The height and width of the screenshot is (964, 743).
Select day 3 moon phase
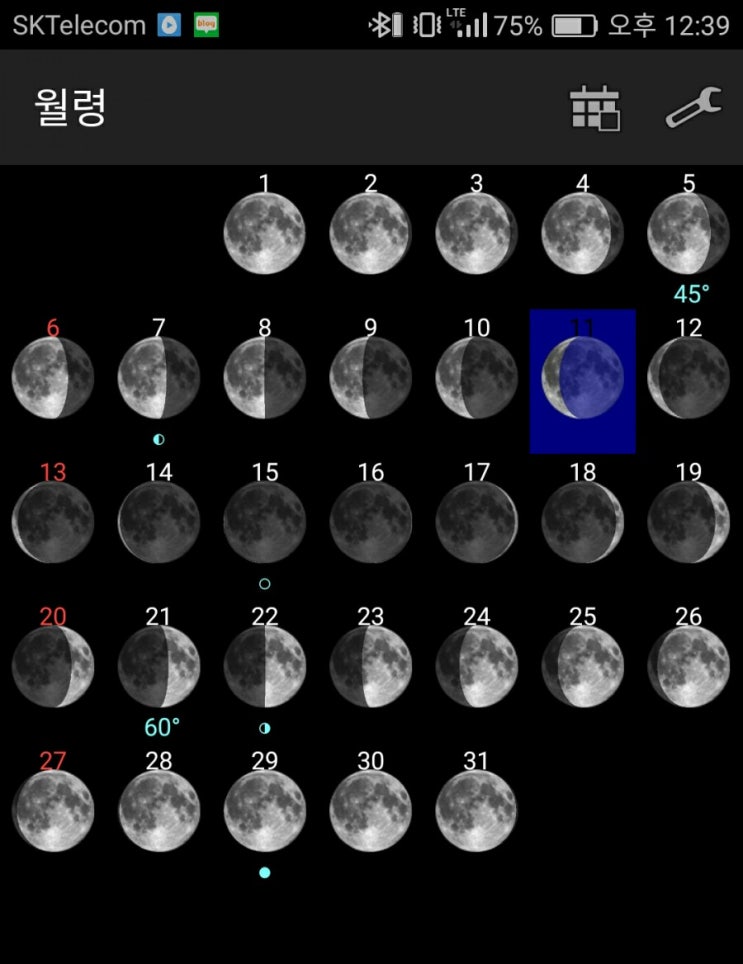pyautogui.click(x=476, y=233)
